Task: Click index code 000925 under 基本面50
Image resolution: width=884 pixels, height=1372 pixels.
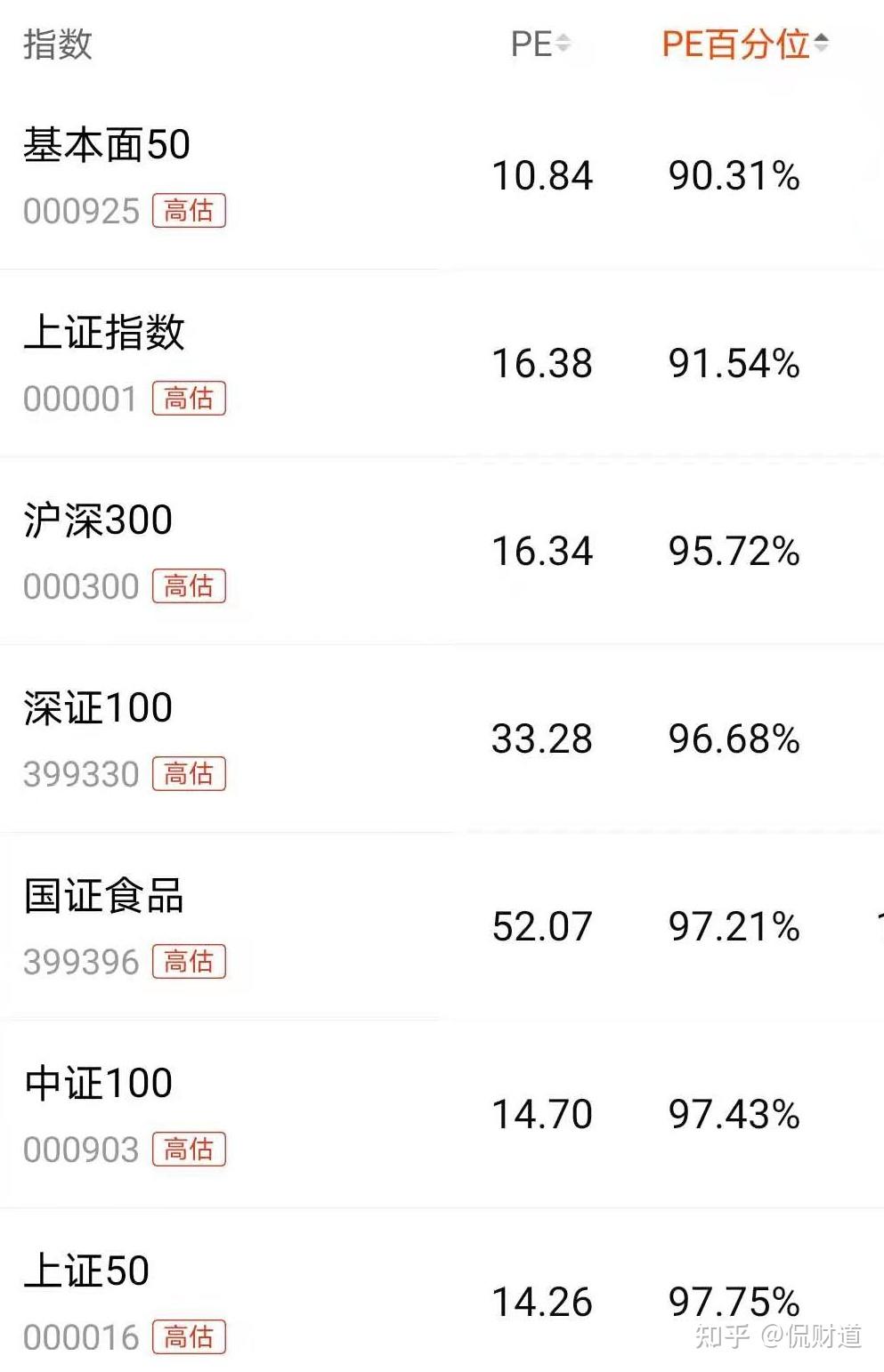Action: tap(80, 211)
